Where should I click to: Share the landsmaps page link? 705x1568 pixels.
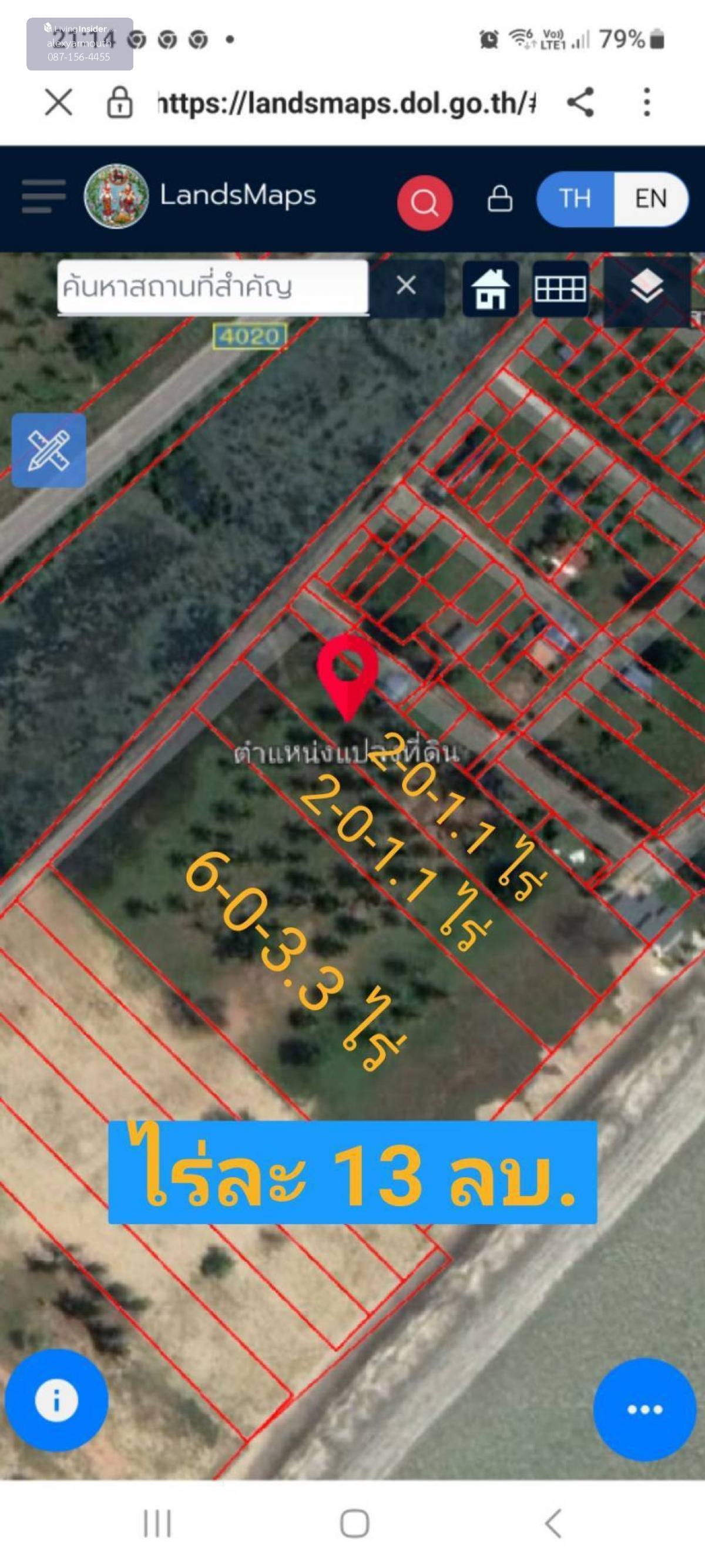point(580,102)
